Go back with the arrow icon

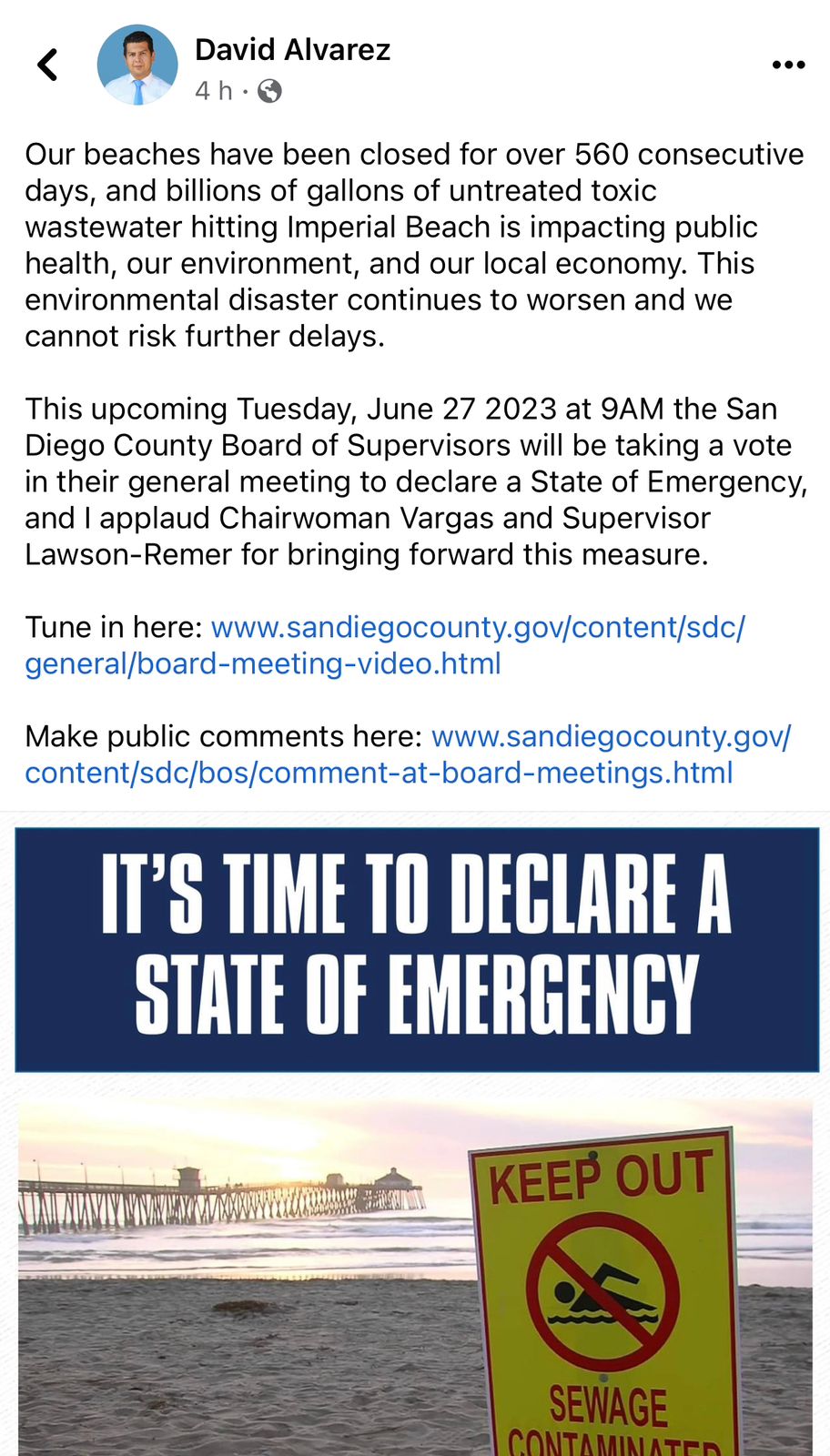(x=47, y=65)
